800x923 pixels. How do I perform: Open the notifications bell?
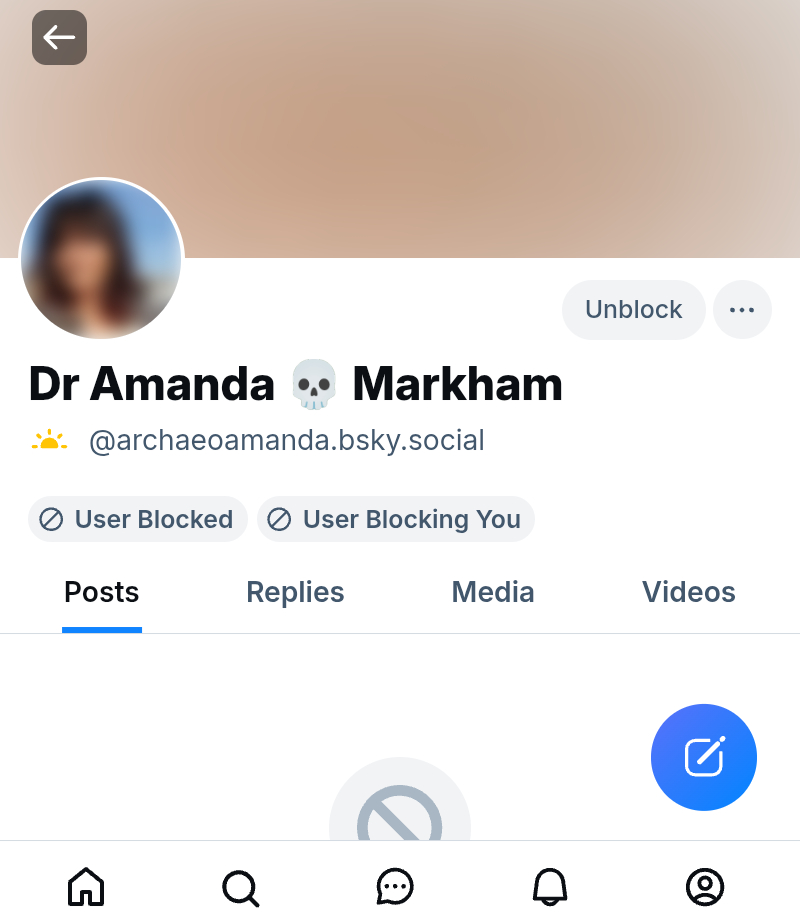coord(550,886)
